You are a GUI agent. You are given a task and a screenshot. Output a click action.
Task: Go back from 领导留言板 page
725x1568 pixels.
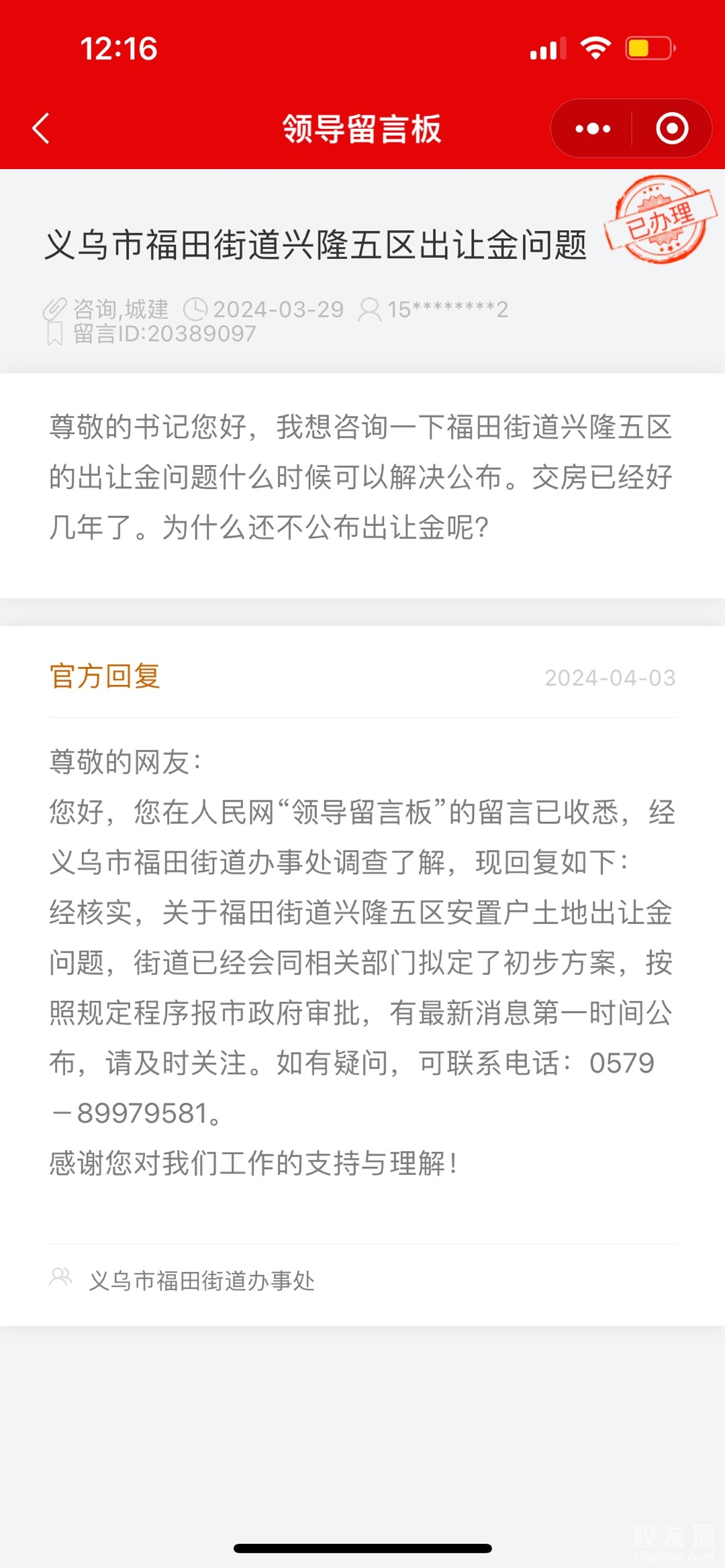(x=42, y=128)
